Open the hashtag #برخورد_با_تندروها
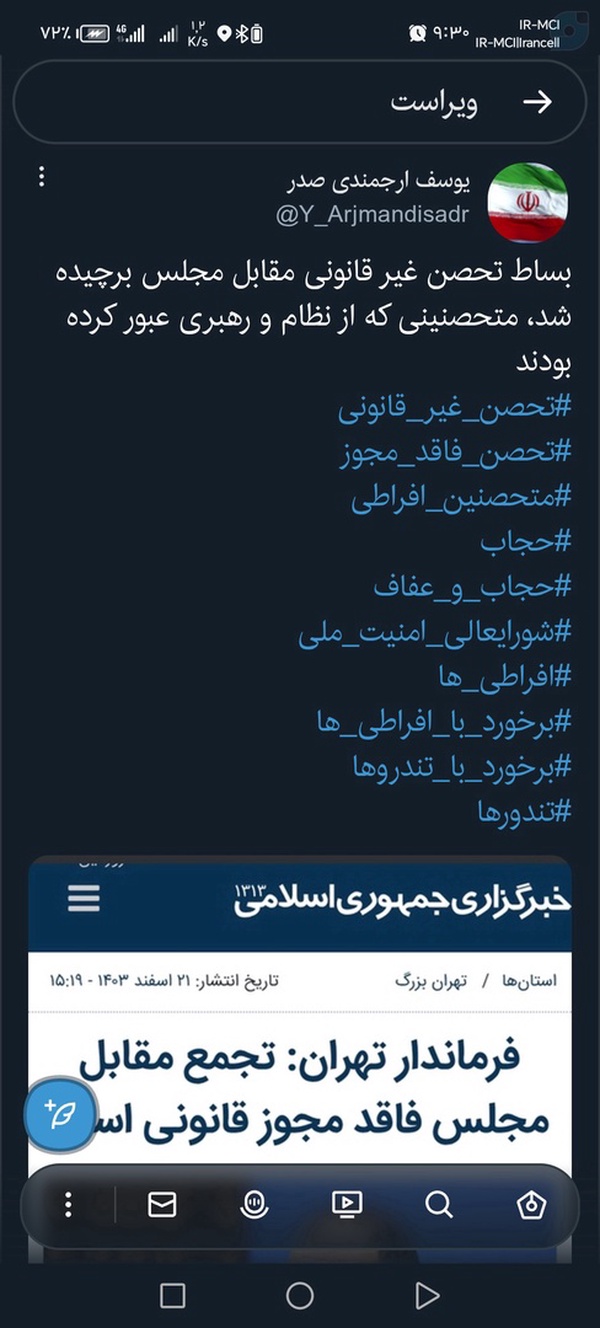 462,767
